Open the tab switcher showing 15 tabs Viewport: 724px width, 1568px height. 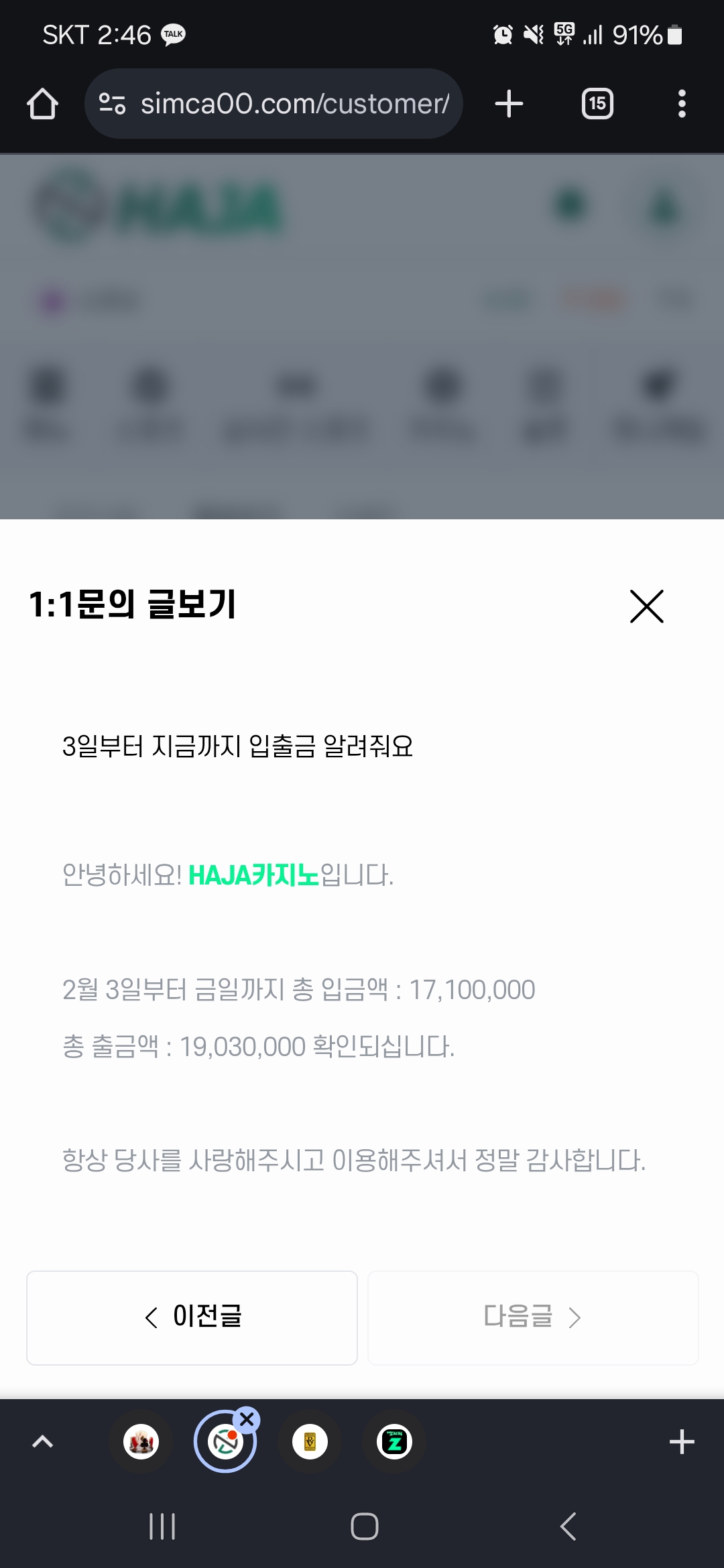point(597,104)
